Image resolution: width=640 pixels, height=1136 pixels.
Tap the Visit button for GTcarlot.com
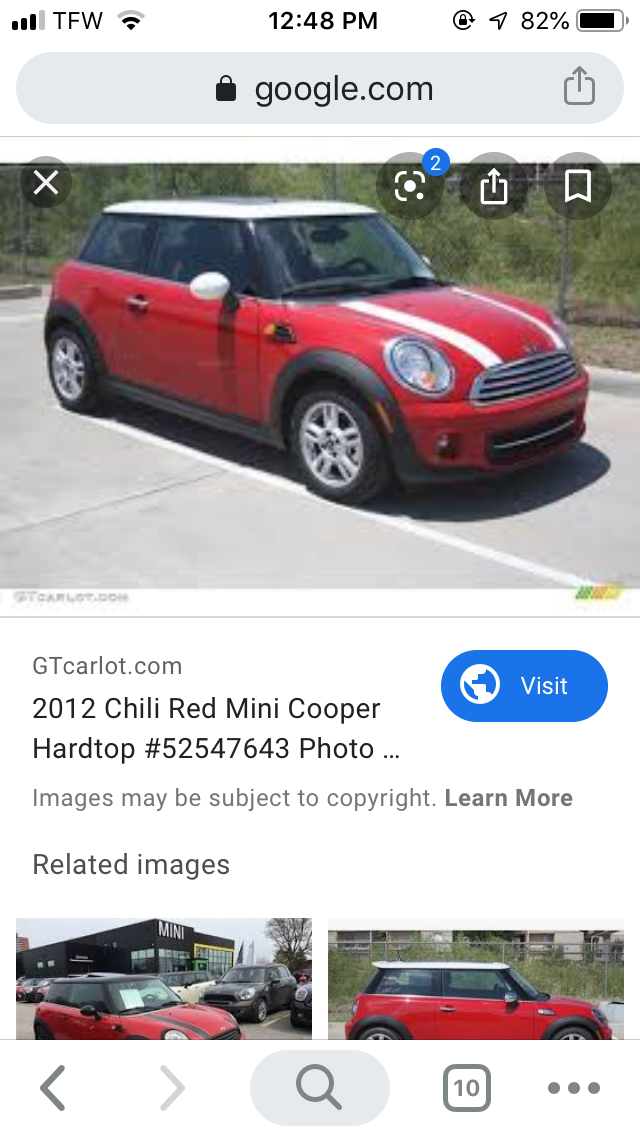tap(524, 686)
